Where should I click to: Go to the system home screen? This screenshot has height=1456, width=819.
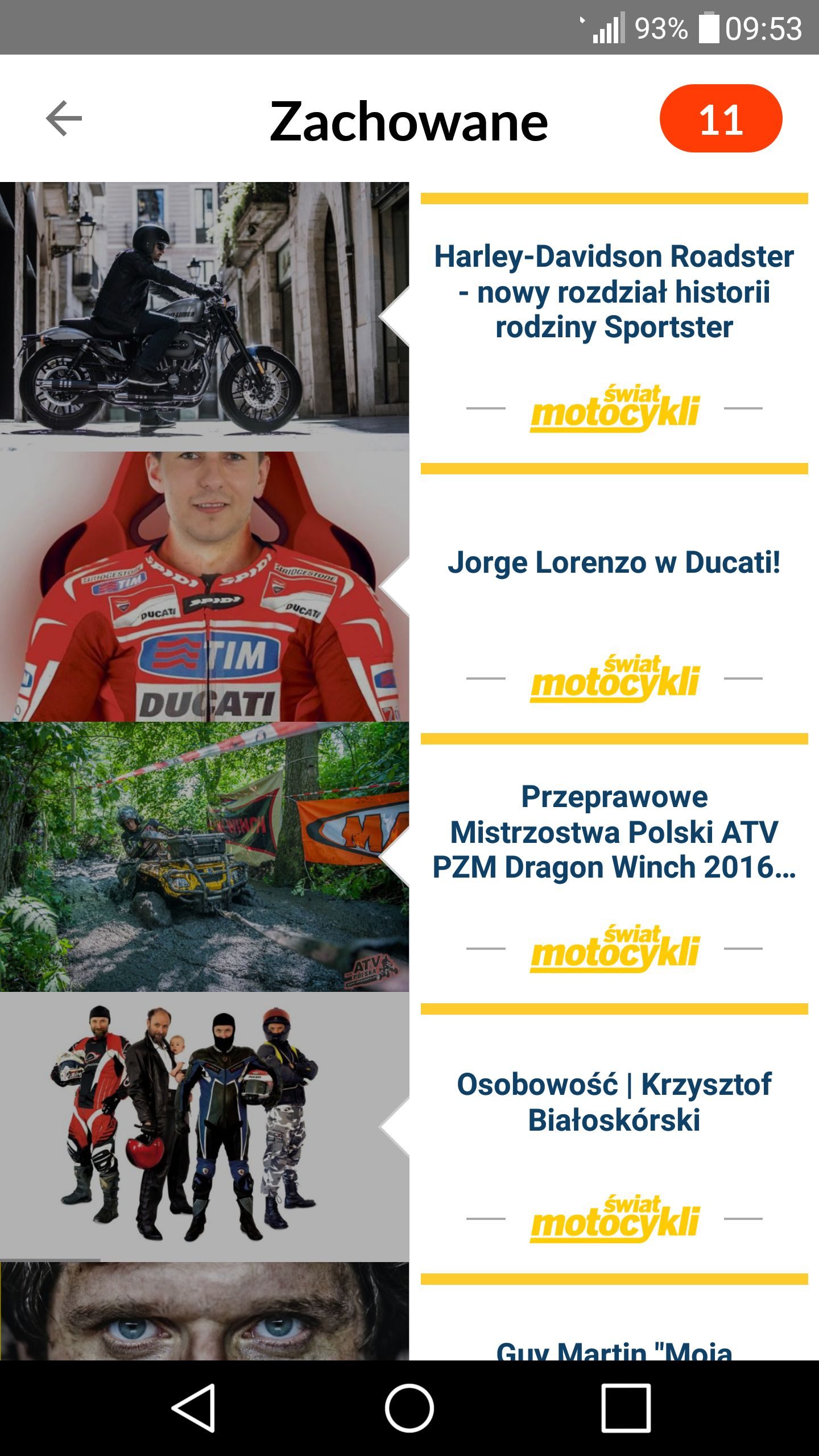coord(409,1408)
